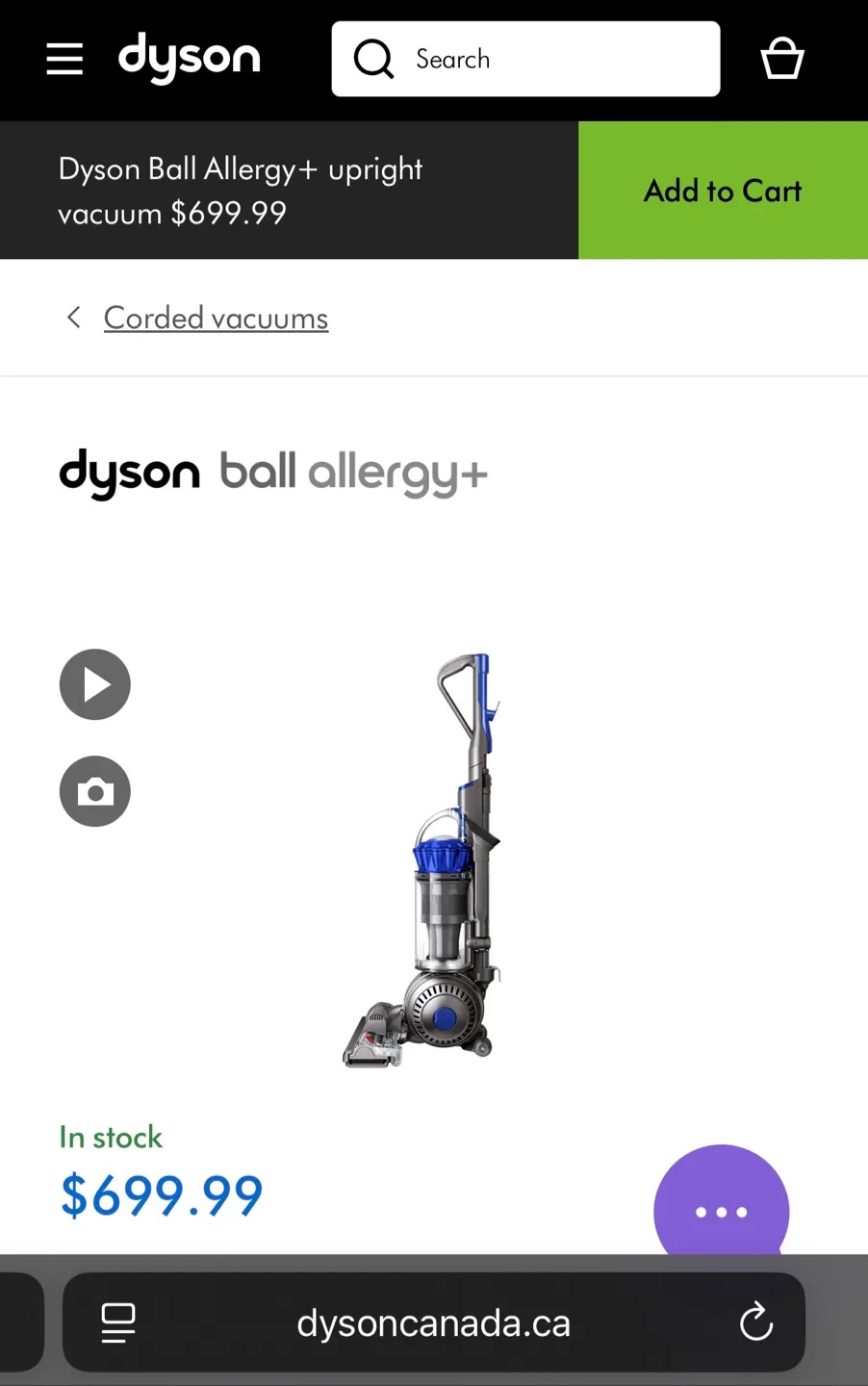The width and height of the screenshot is (868, 1386).
Task: Open the hamburger navigation menu
Action: [64, 59]
